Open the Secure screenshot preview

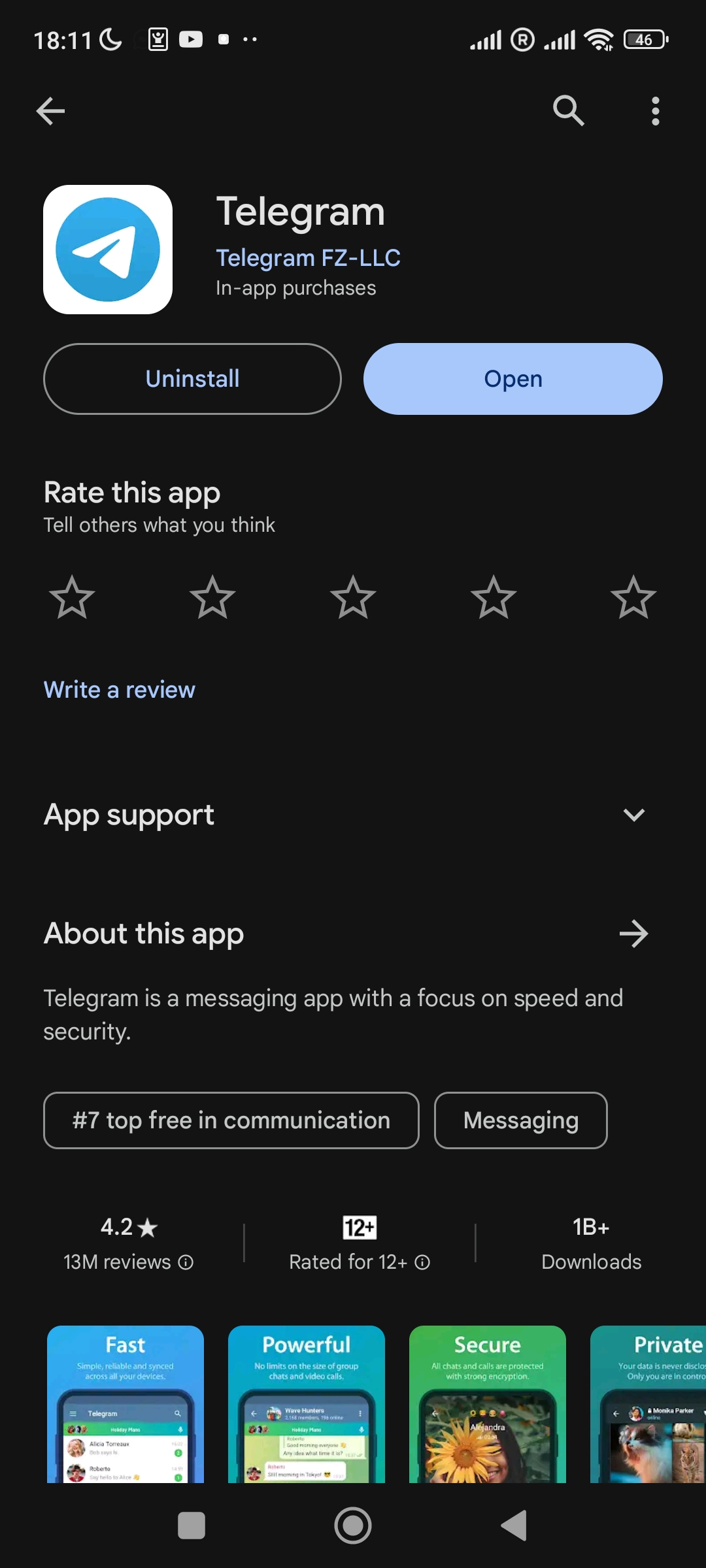pos(488,1404)
